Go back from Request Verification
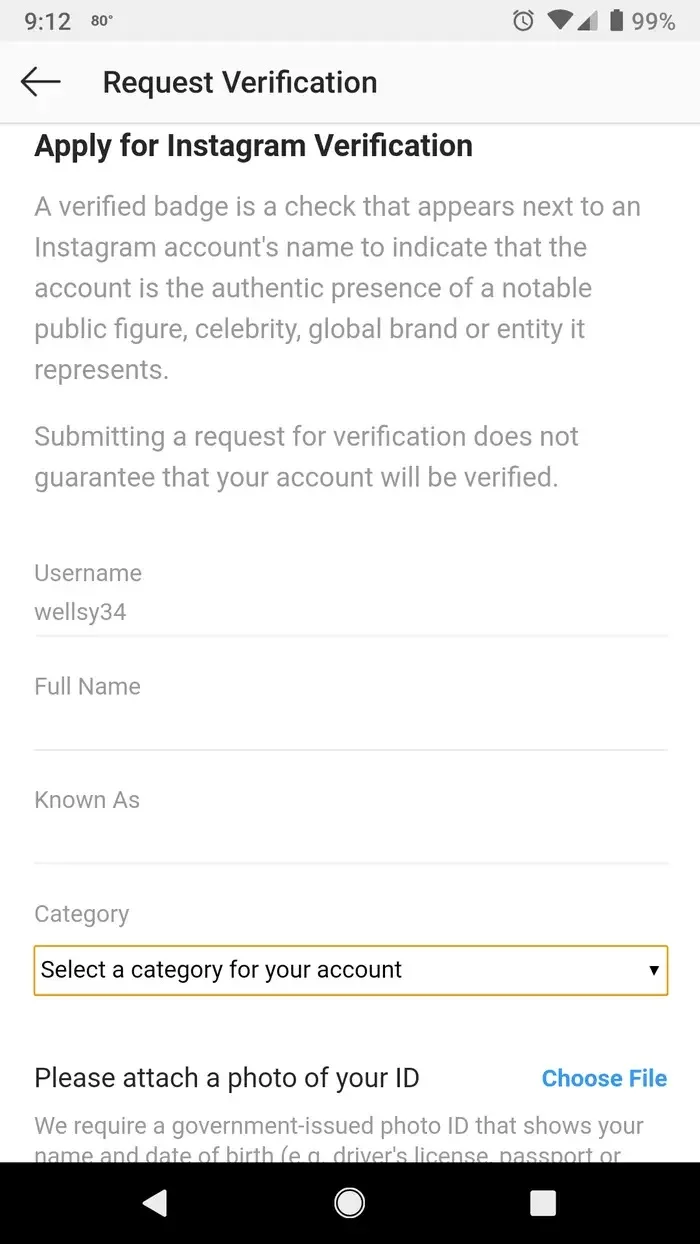 pyautogui.click(x=40, y=82)
